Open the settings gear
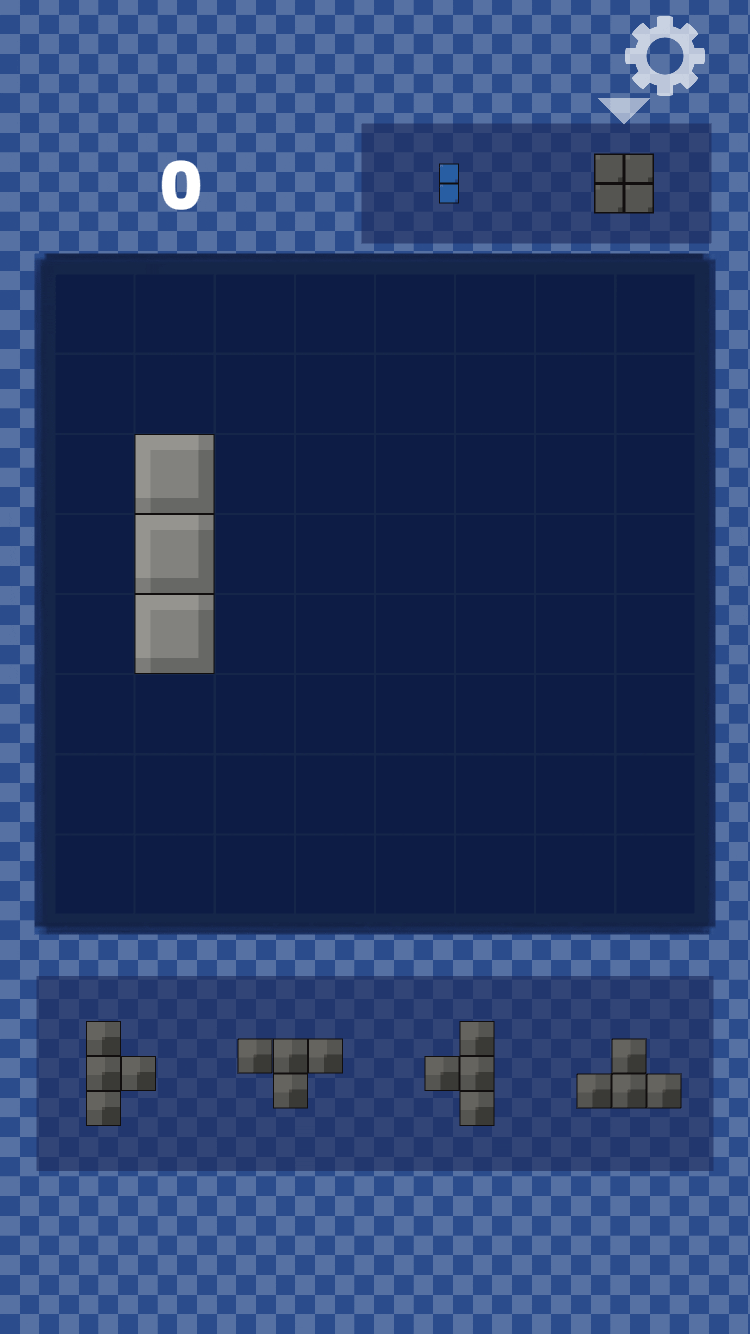 point(665,56)
